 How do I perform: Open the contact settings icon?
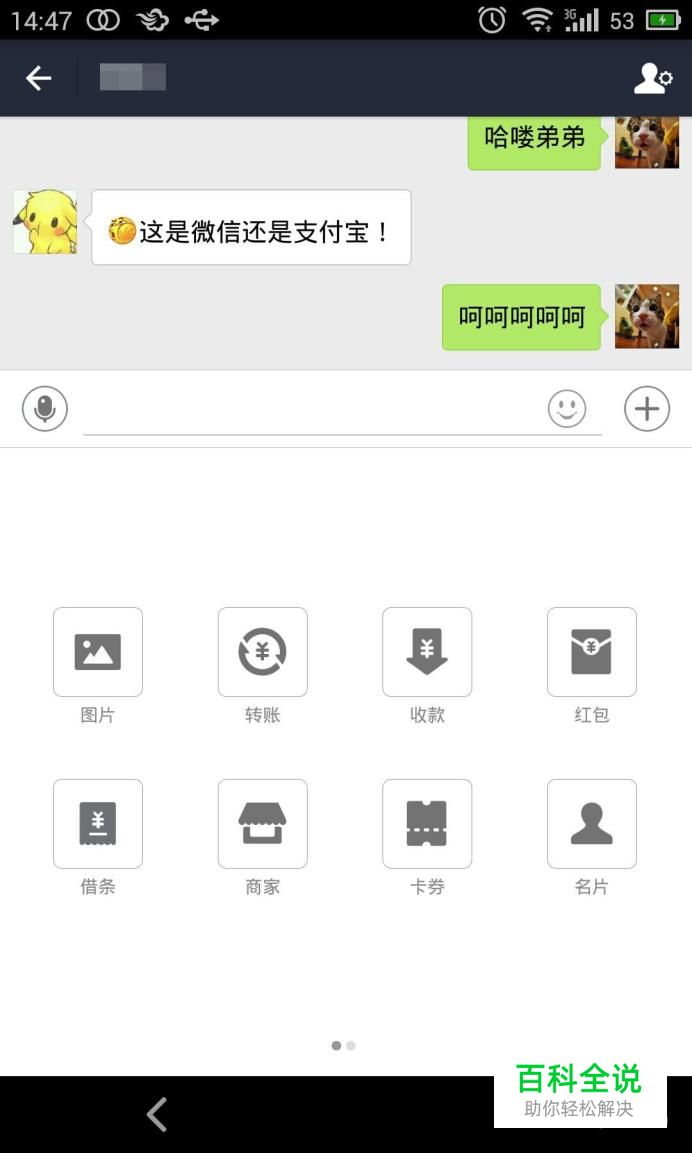(653, 78)
